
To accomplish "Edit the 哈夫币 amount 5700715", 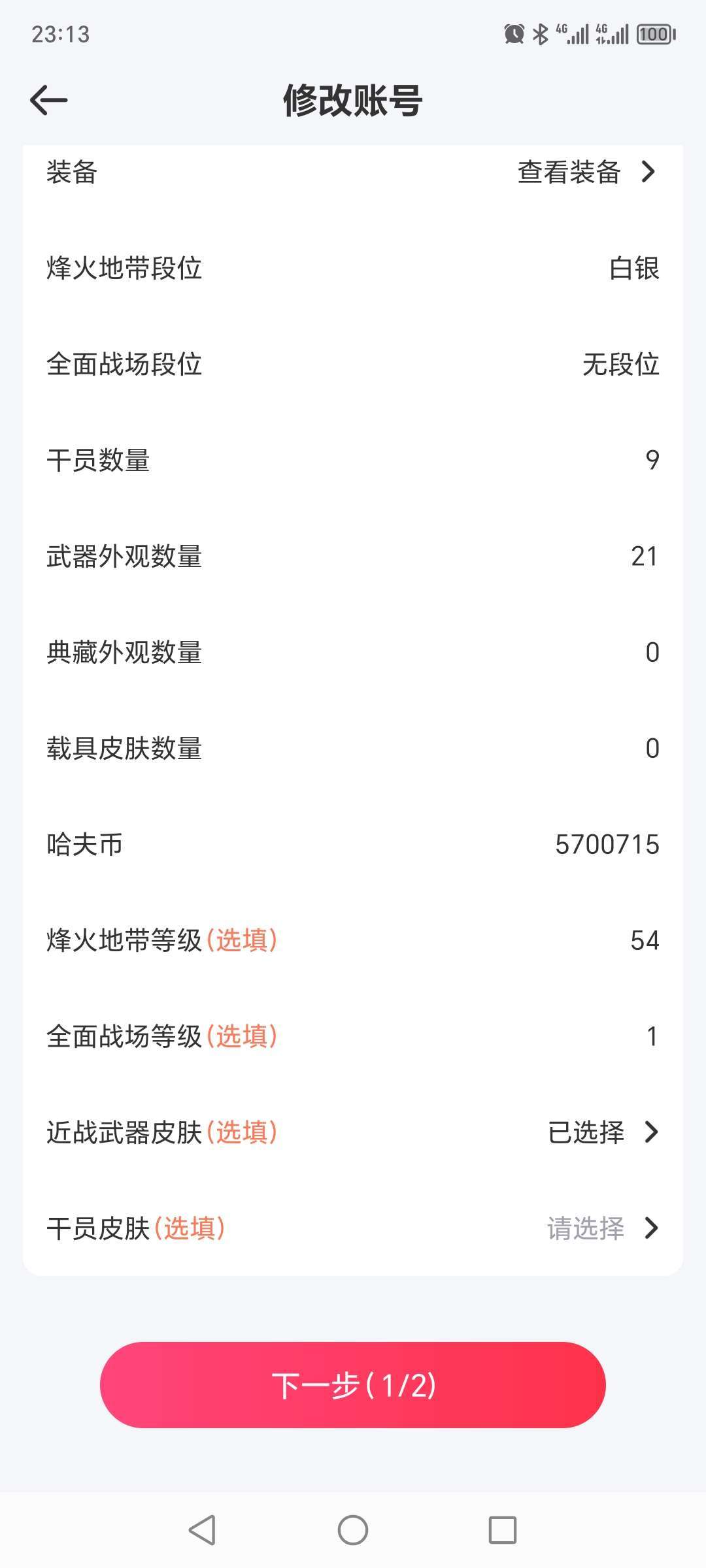I will coord(607,845).
